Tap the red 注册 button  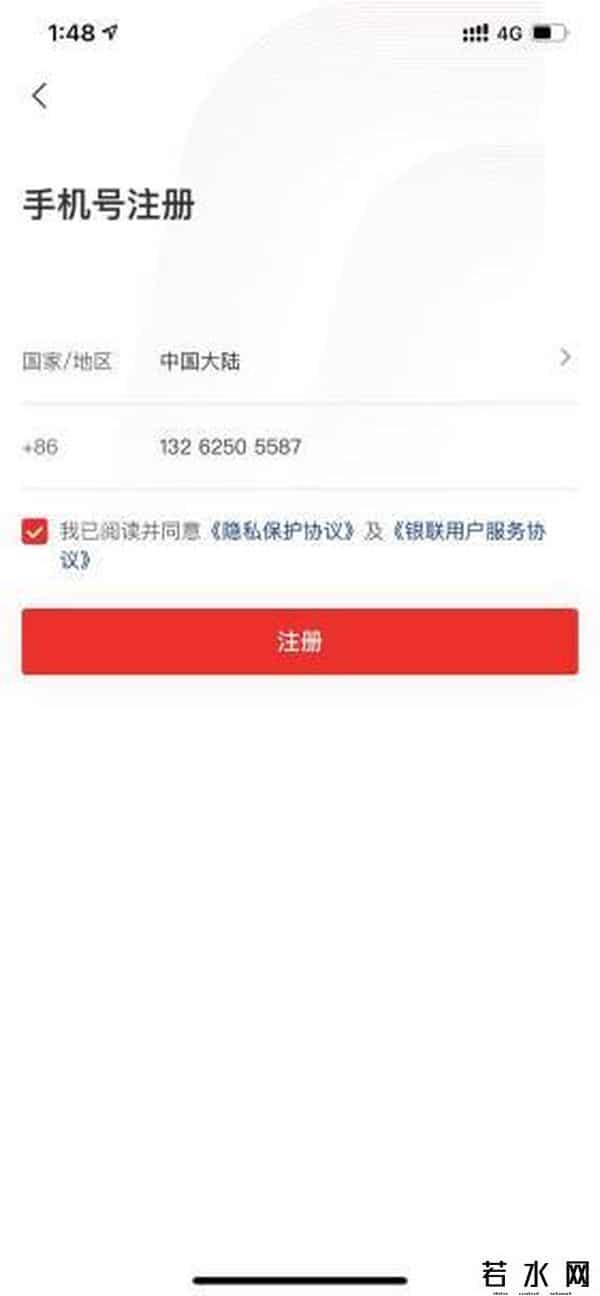[x=300, y=641]
